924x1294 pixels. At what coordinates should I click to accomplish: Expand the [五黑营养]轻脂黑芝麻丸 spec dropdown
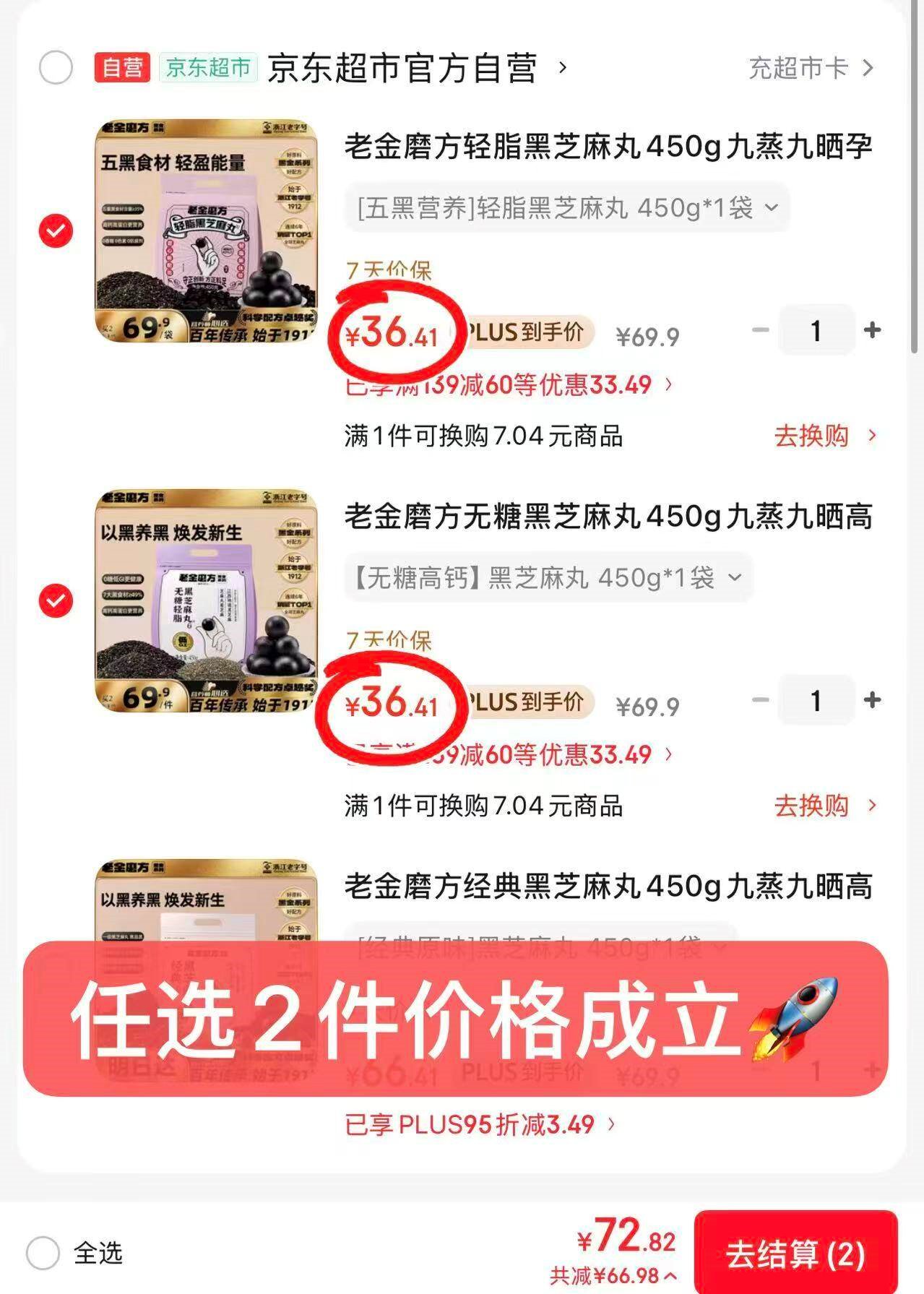(566, 208)
